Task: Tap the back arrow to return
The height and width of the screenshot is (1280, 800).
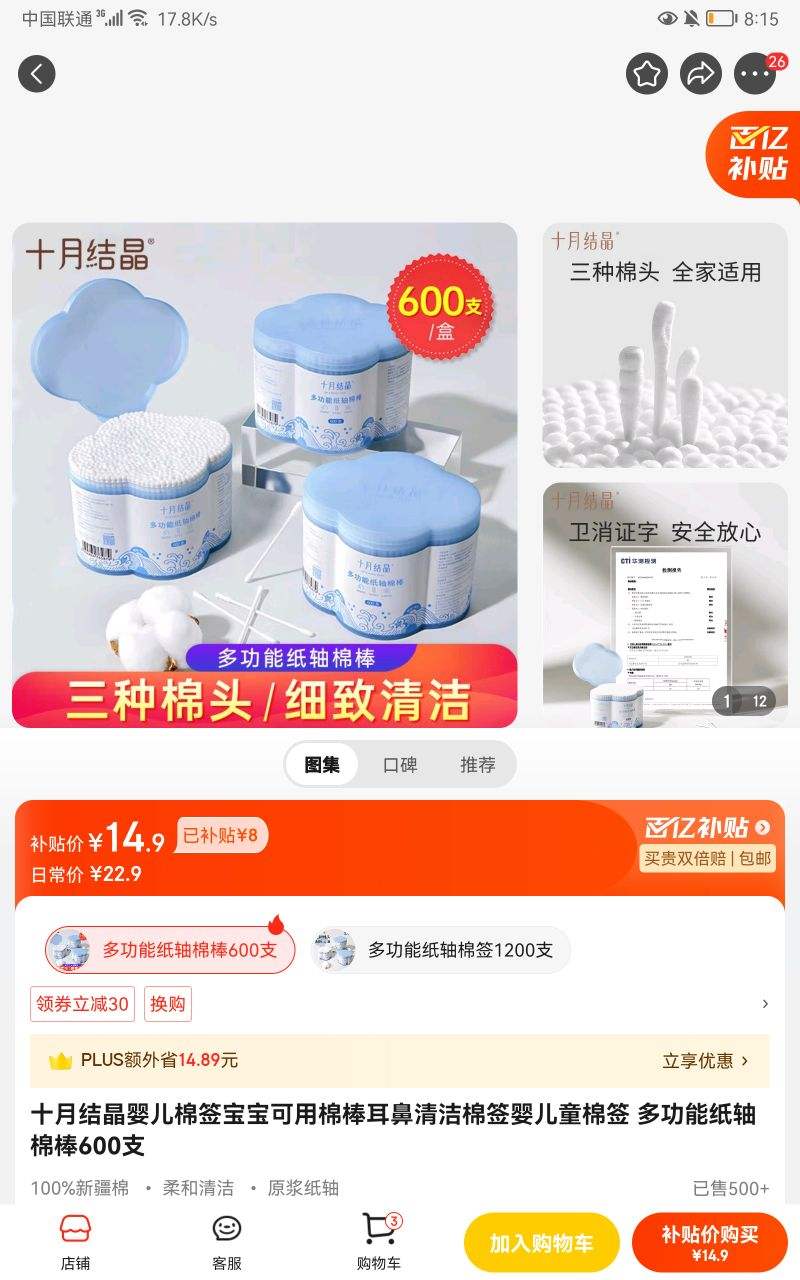Action: click(x=37, y=73)
